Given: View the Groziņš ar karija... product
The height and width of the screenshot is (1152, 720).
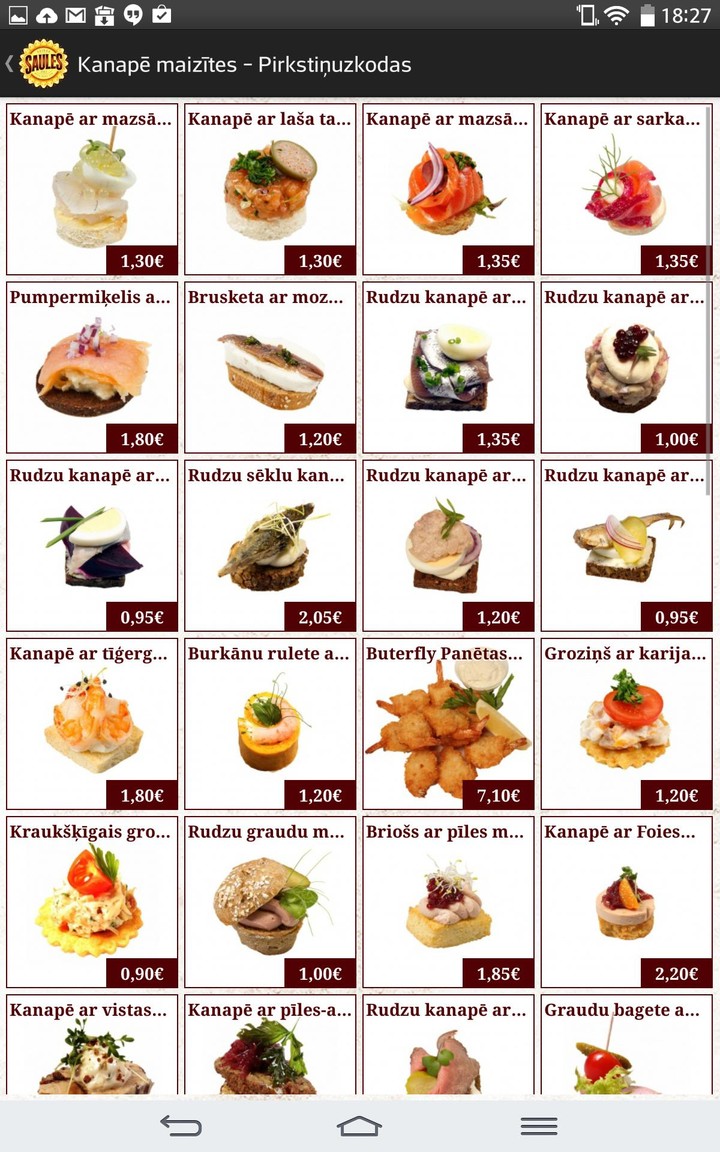Looking at the screenshot, I should [626, 723].
